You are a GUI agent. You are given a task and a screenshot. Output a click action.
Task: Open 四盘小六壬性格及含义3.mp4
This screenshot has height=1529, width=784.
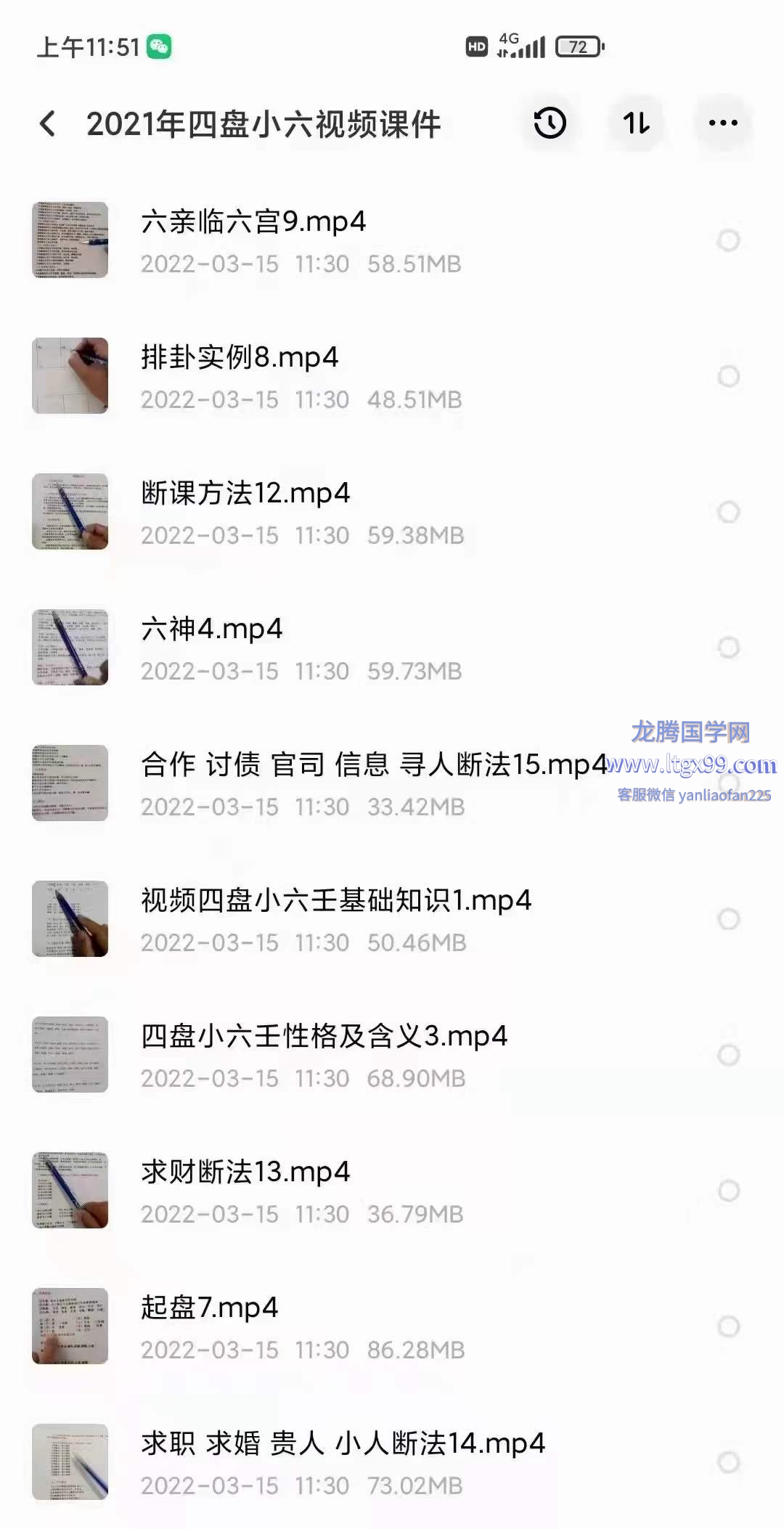point(324,1037)
